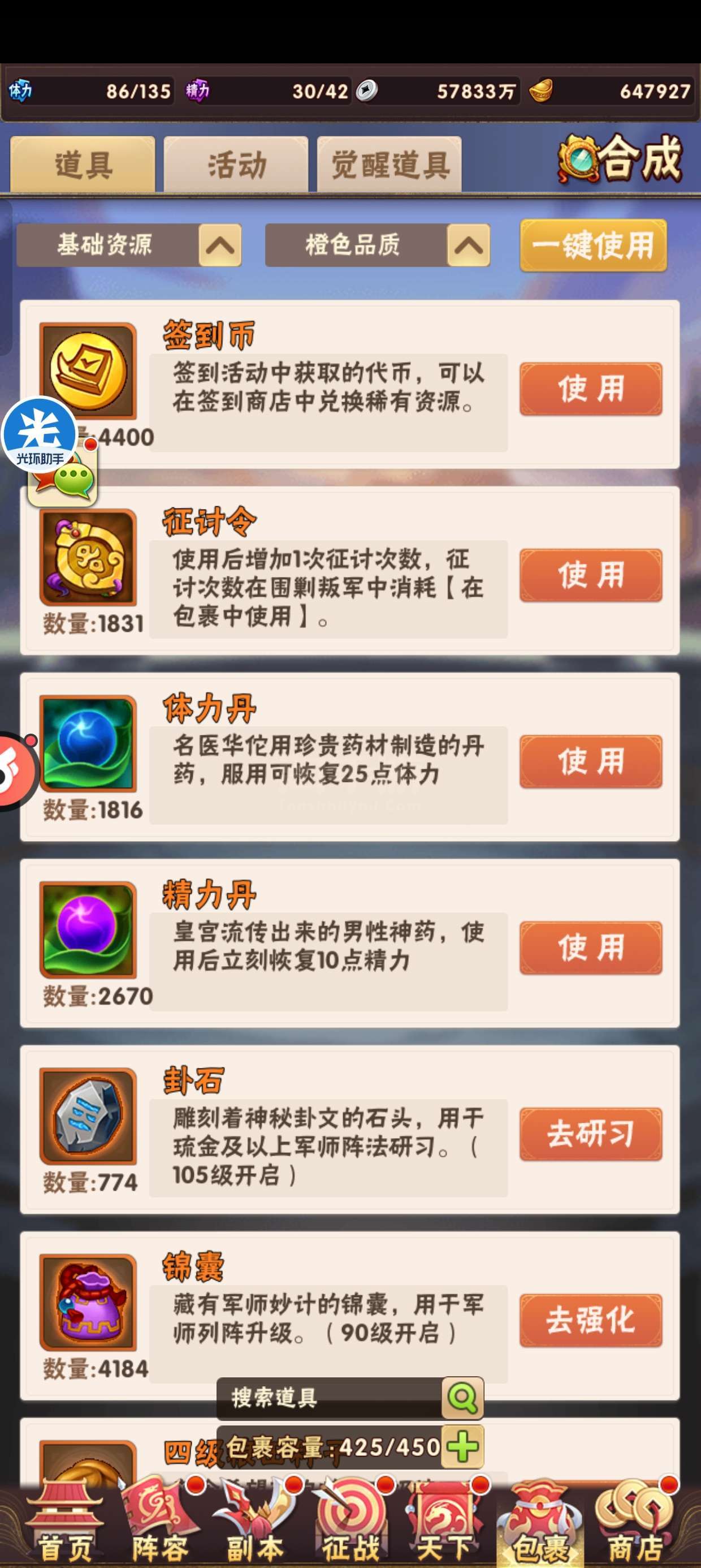Use the 体力丹 item
This screenshot has height=1568, width=701.
[591, 762]
